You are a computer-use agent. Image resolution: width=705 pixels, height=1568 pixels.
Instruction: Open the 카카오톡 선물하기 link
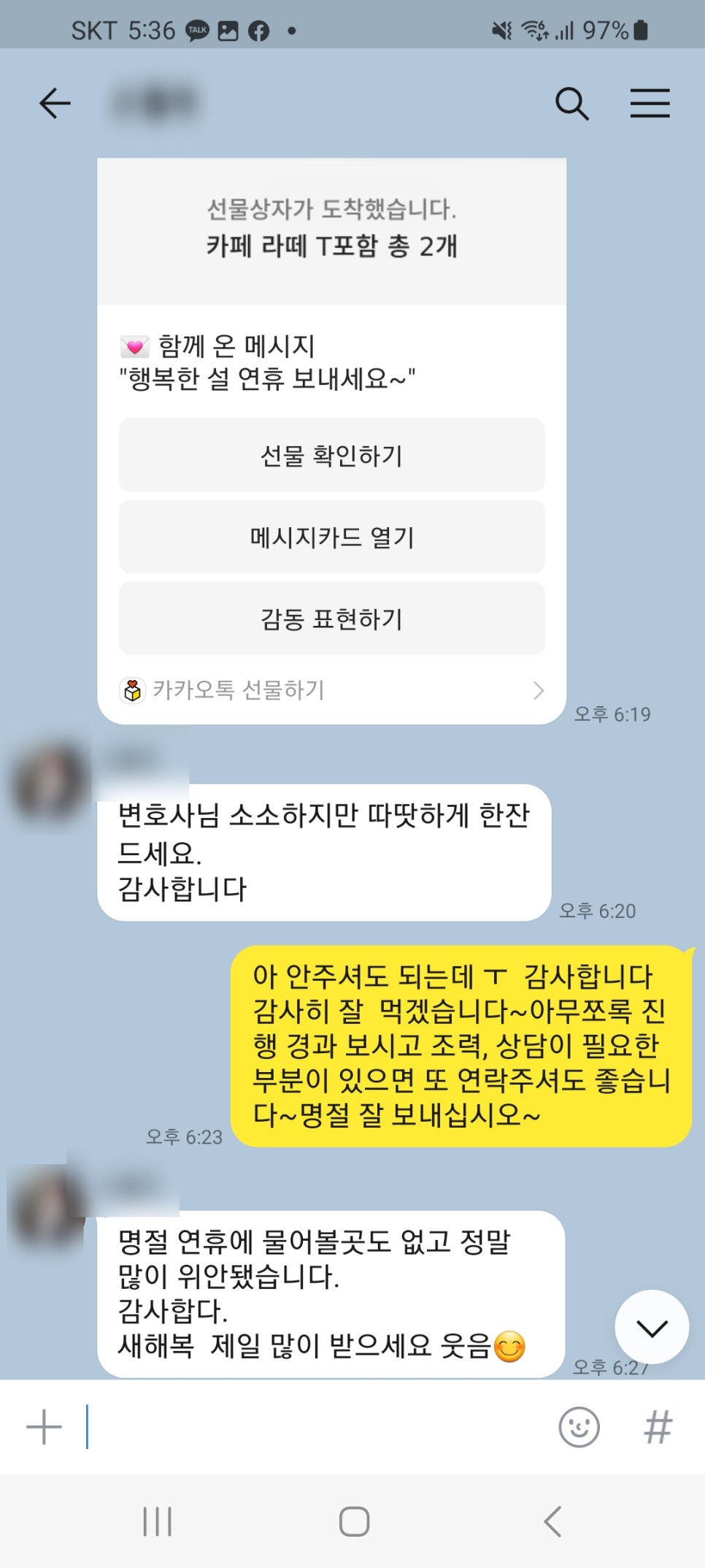click(331, 690)
